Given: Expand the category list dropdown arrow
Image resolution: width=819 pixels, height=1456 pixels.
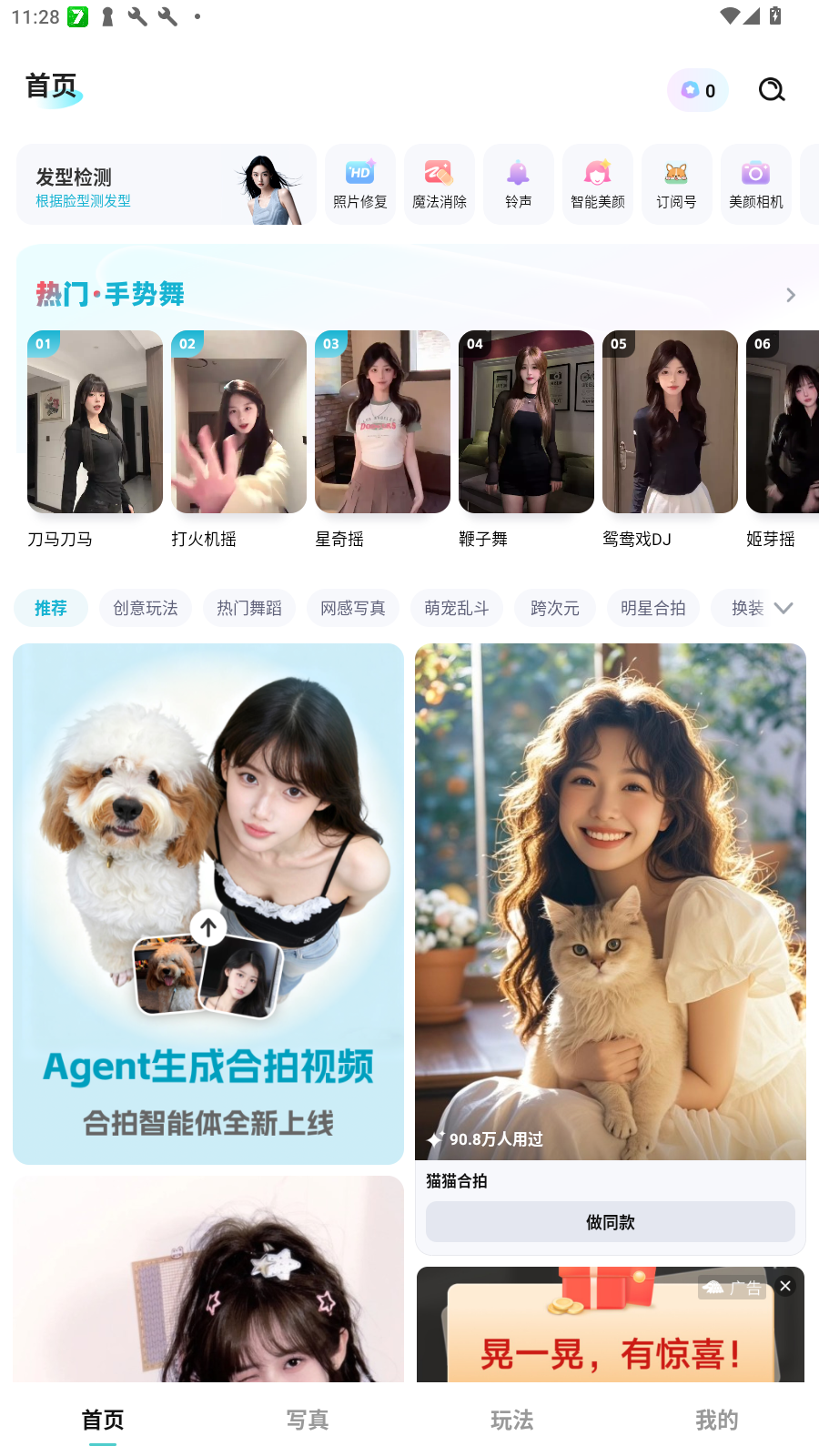Looking at the screenshot, I should click(x=784, y=608).
